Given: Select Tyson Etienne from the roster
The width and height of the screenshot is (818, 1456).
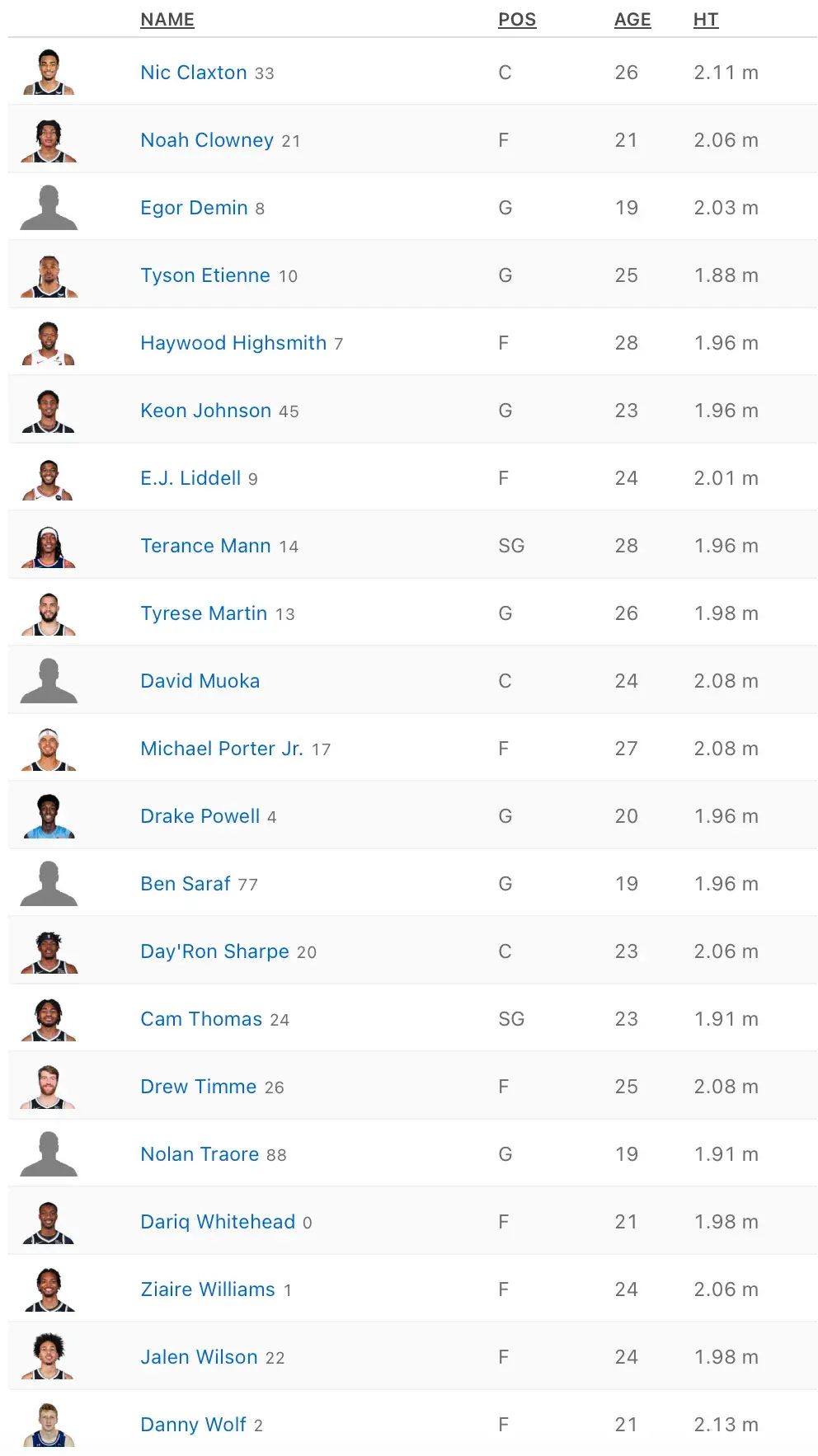Looking at the screenshot, I should click(204, 275).
